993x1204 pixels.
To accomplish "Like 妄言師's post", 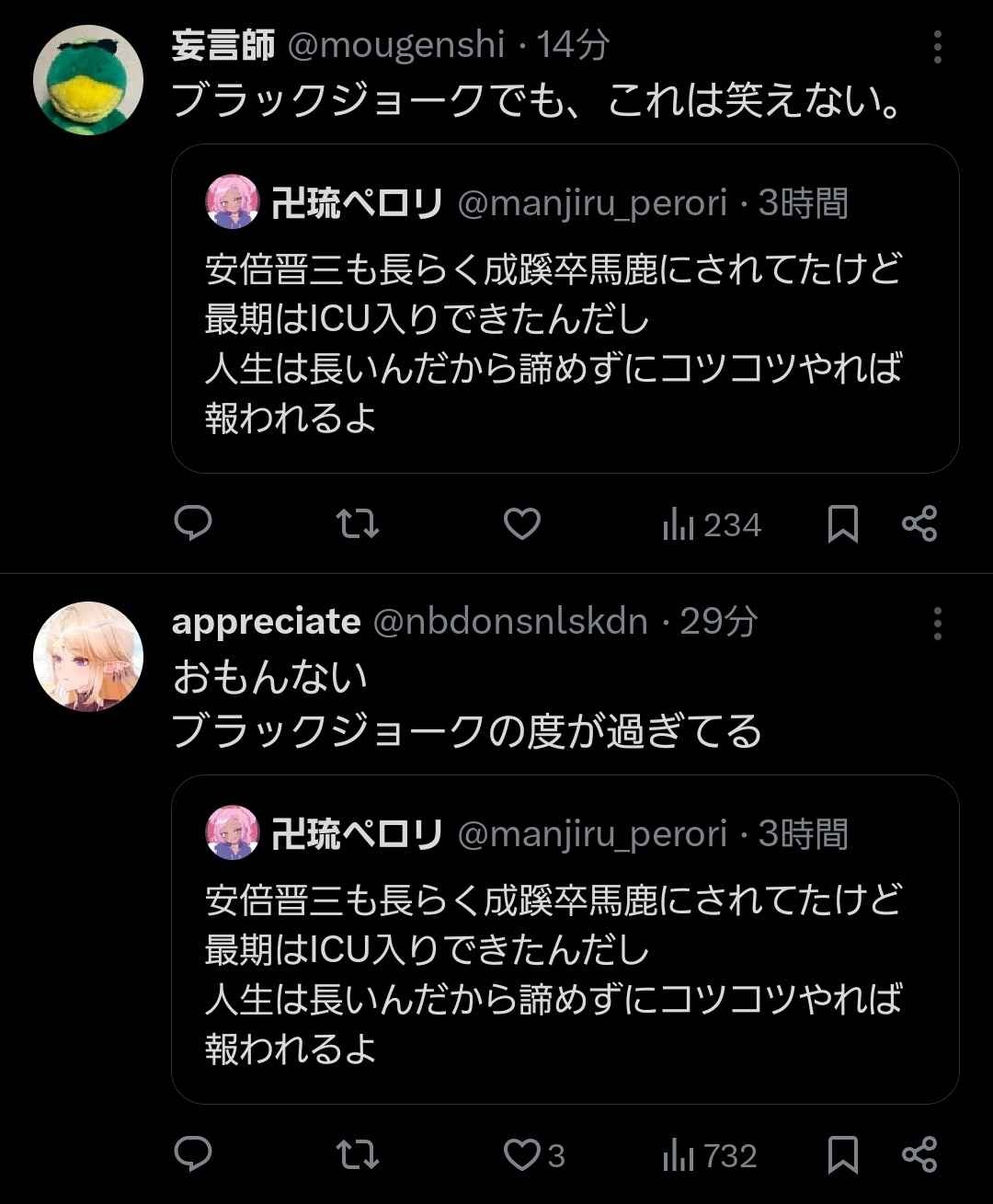I will pos(521,523).
